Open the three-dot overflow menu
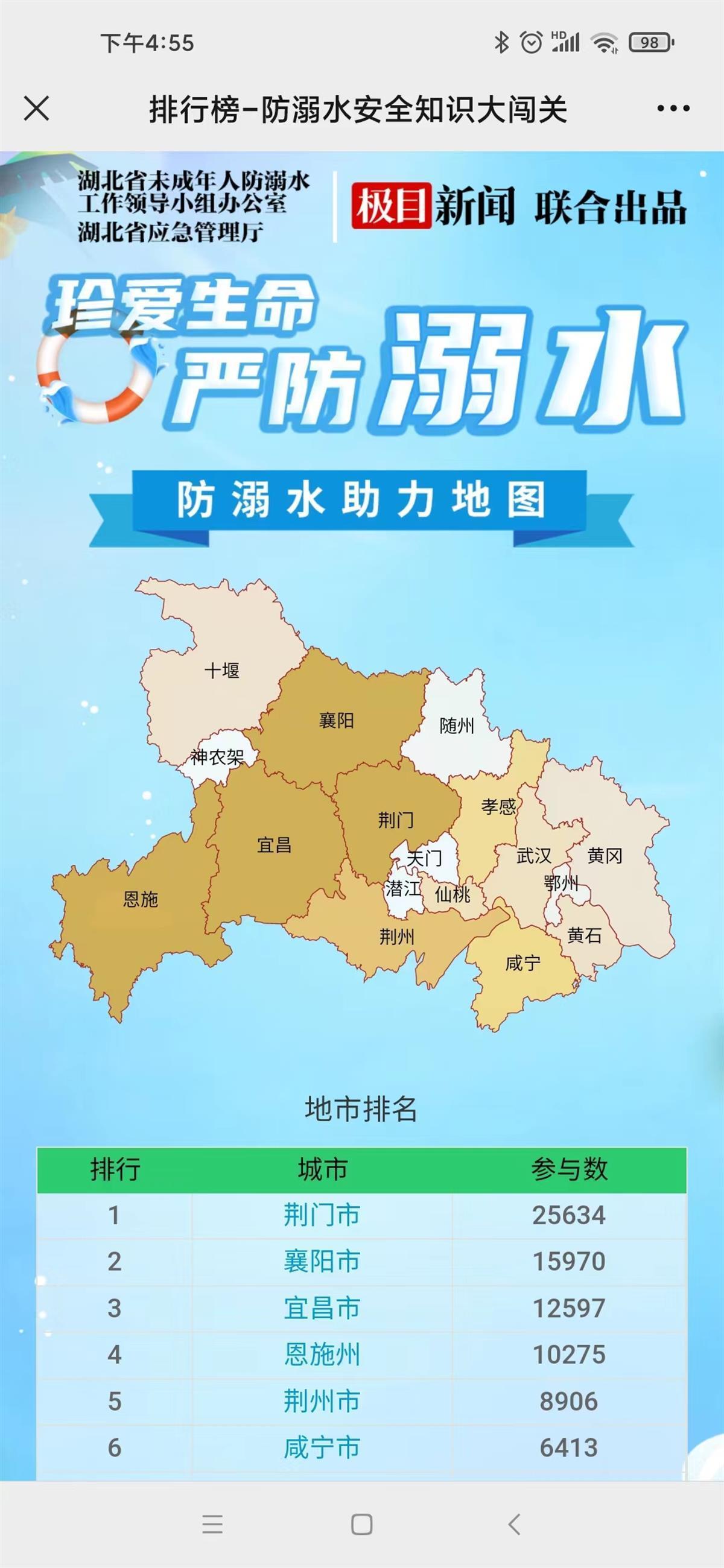 pyautogui.click(x=673, y=109)
